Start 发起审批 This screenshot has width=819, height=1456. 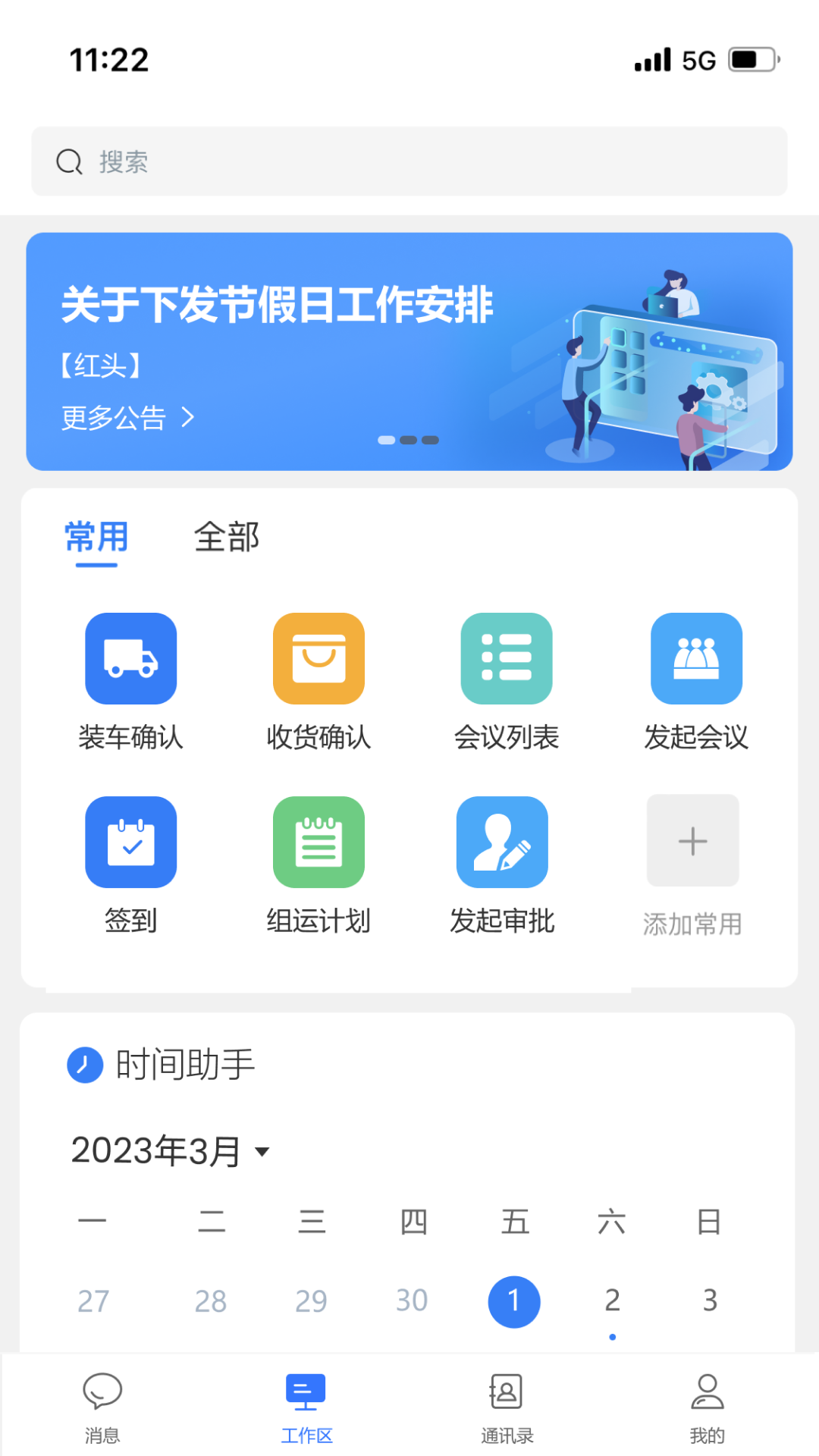(x=502, y=842)
